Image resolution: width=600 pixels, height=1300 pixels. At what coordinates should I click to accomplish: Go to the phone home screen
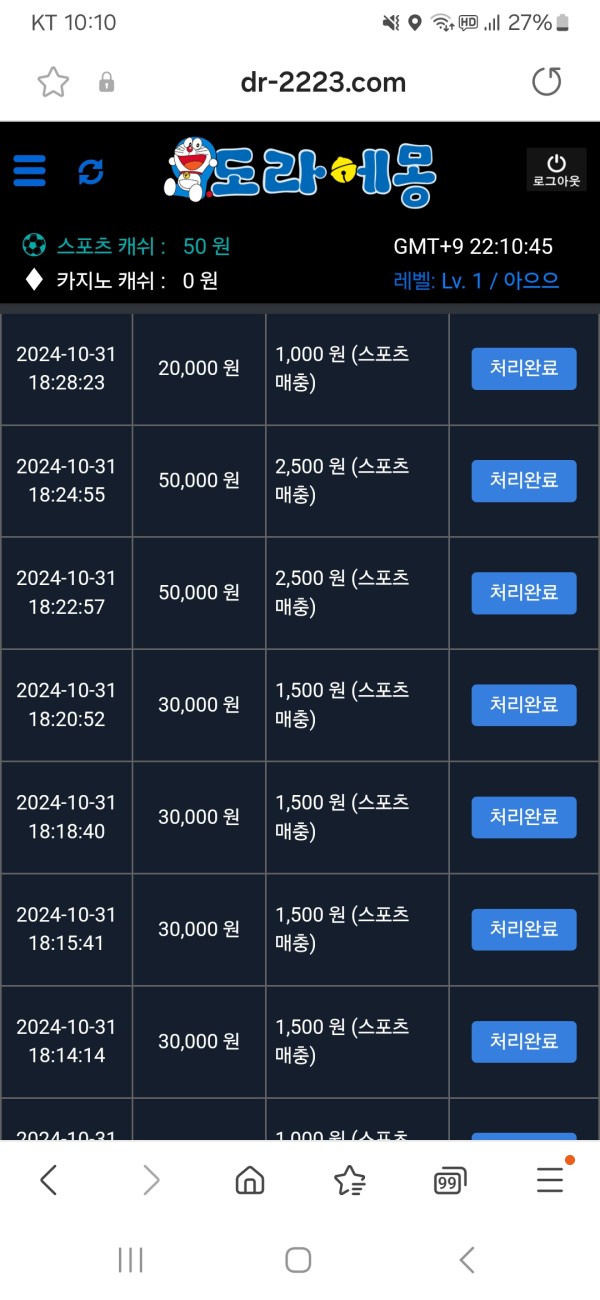tap(298, 1260)
